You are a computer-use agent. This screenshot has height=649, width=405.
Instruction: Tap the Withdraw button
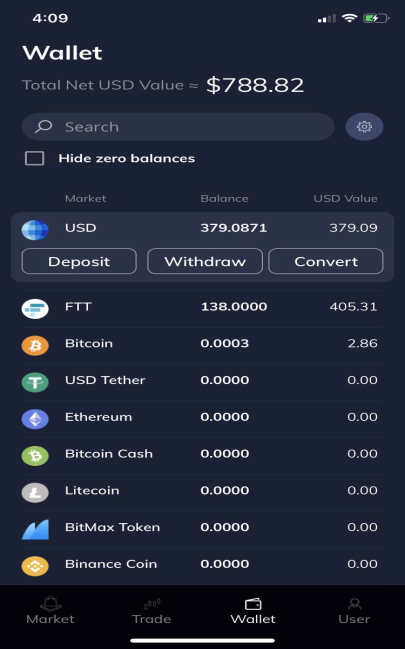pyautogui.click(x=205, y=261)
